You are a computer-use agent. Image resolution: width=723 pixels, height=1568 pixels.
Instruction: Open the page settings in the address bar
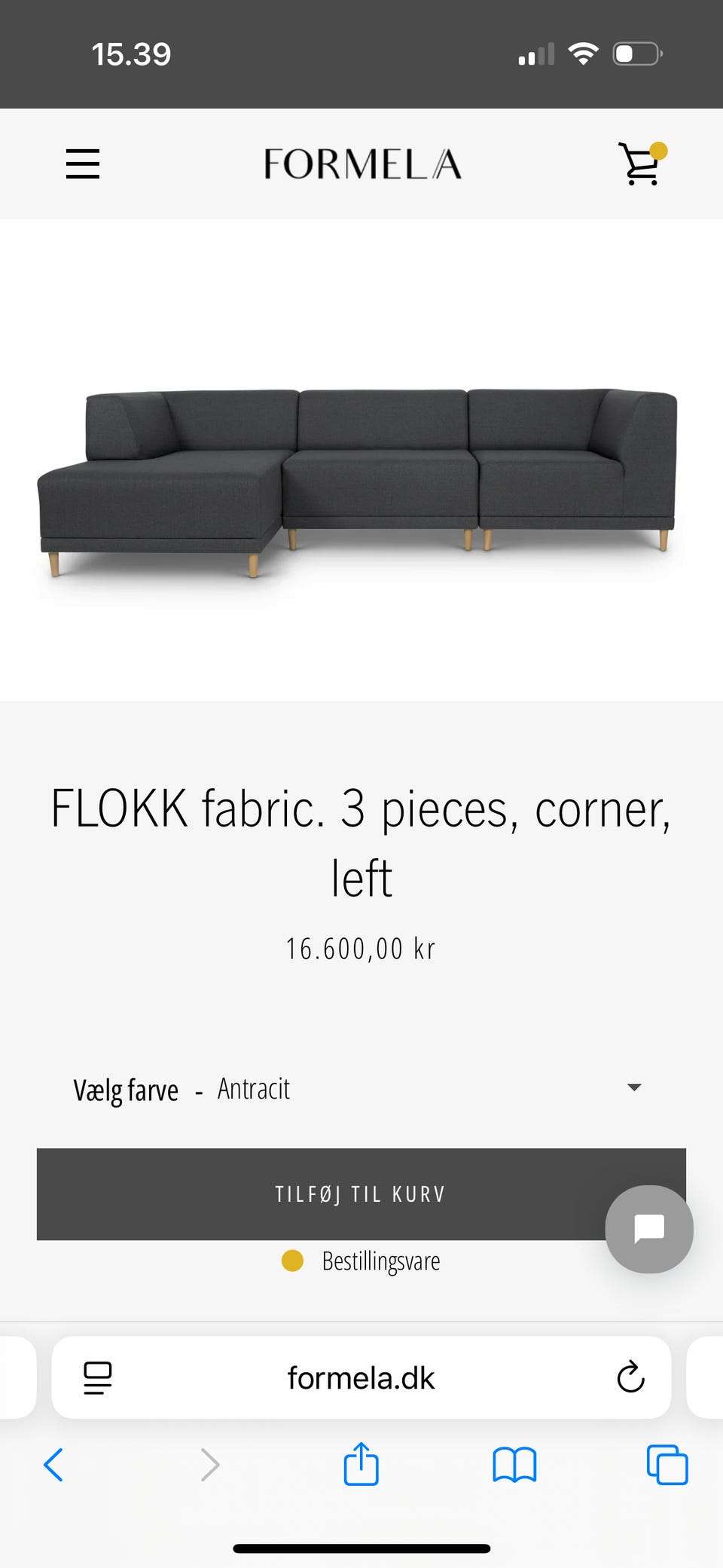coord(97,1378)
